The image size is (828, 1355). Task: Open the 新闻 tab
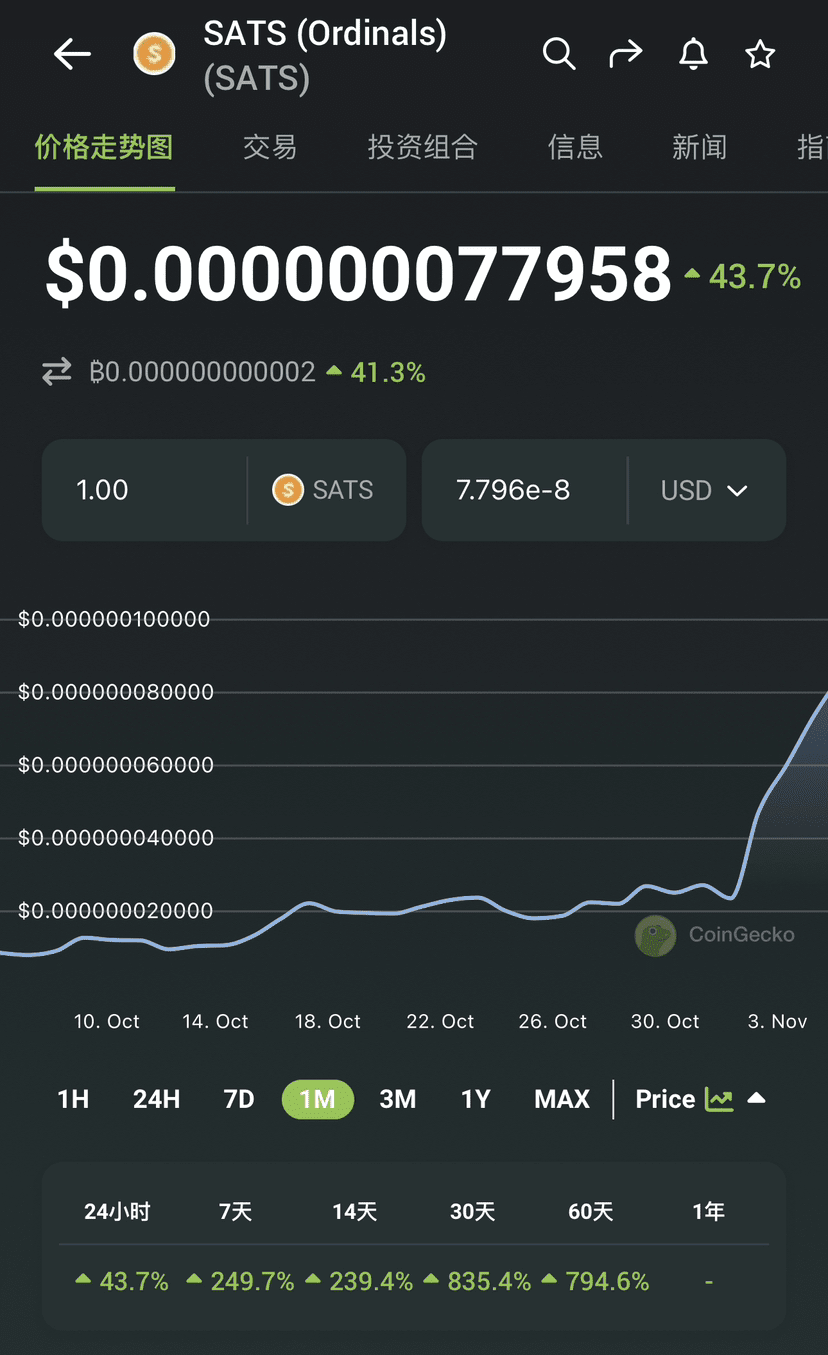(x=700, y=147)
